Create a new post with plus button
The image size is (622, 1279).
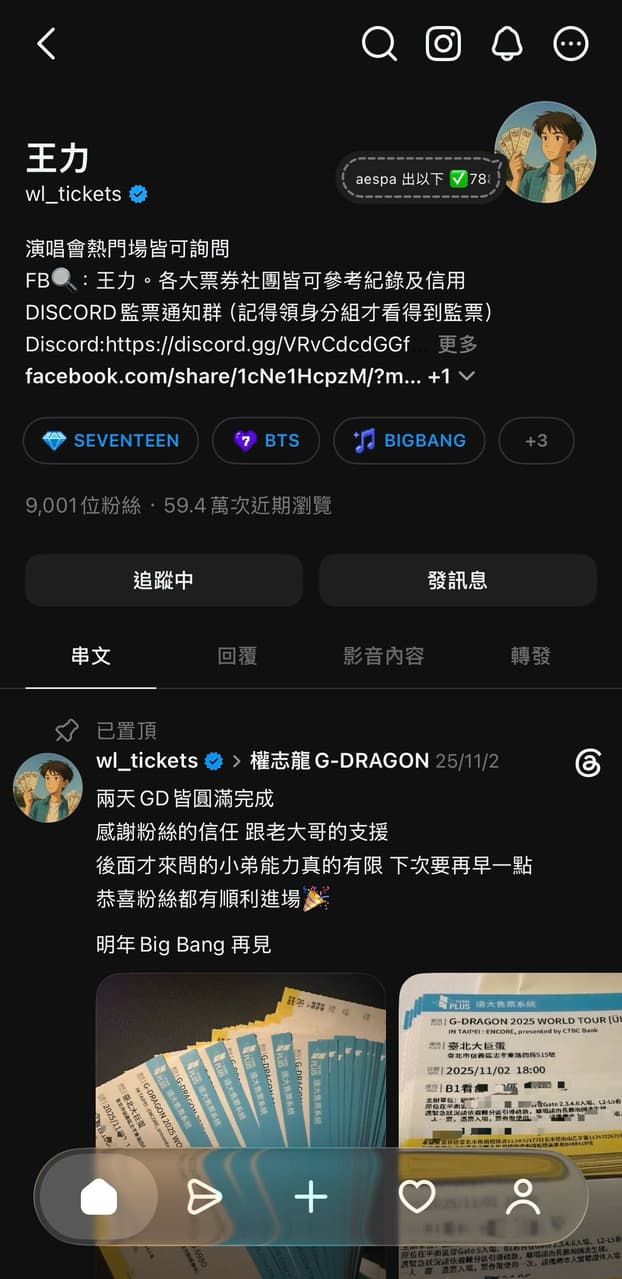click(311, 1196)
